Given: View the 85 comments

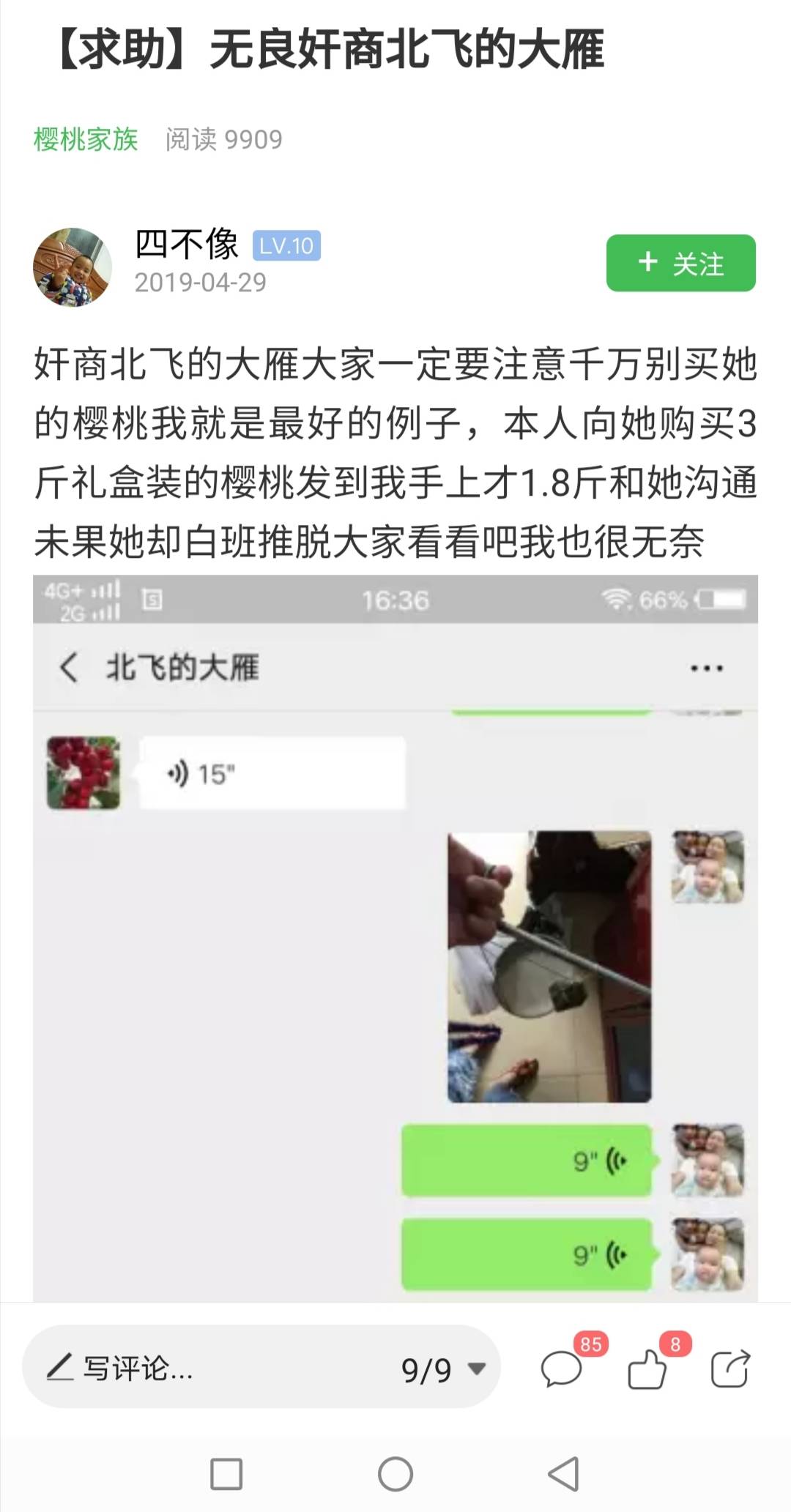Looking at the screenshot, I should (x=562, y=1368).
